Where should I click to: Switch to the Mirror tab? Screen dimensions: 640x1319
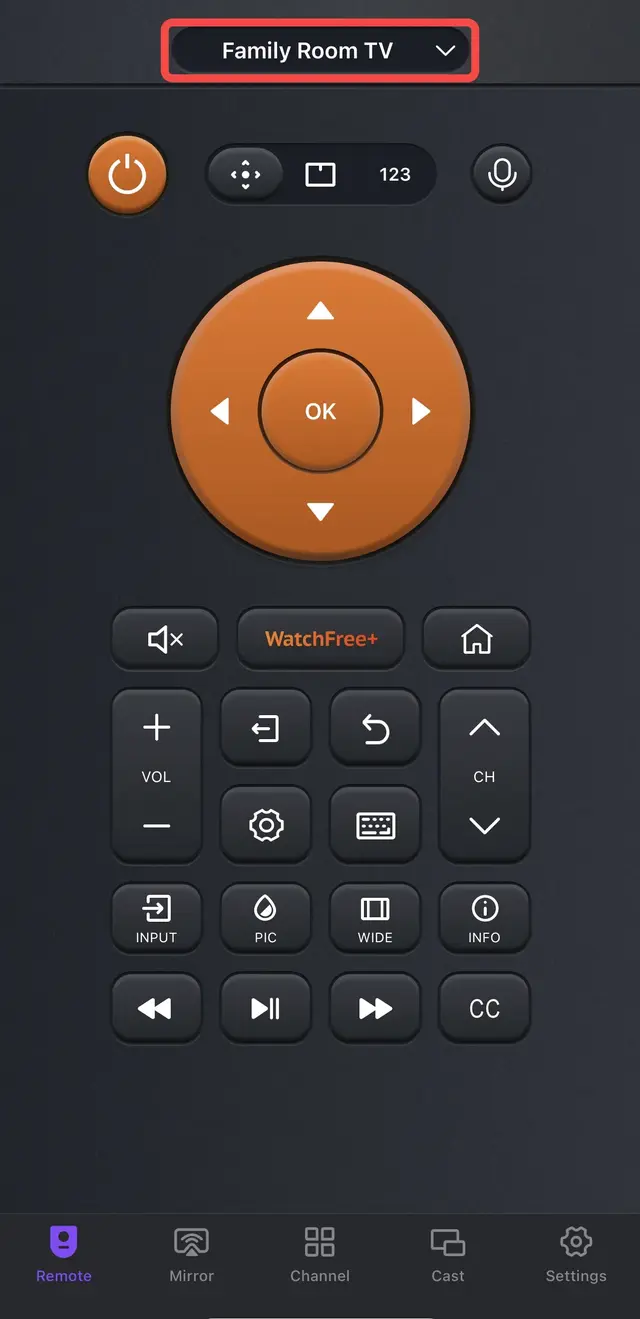191,1254
